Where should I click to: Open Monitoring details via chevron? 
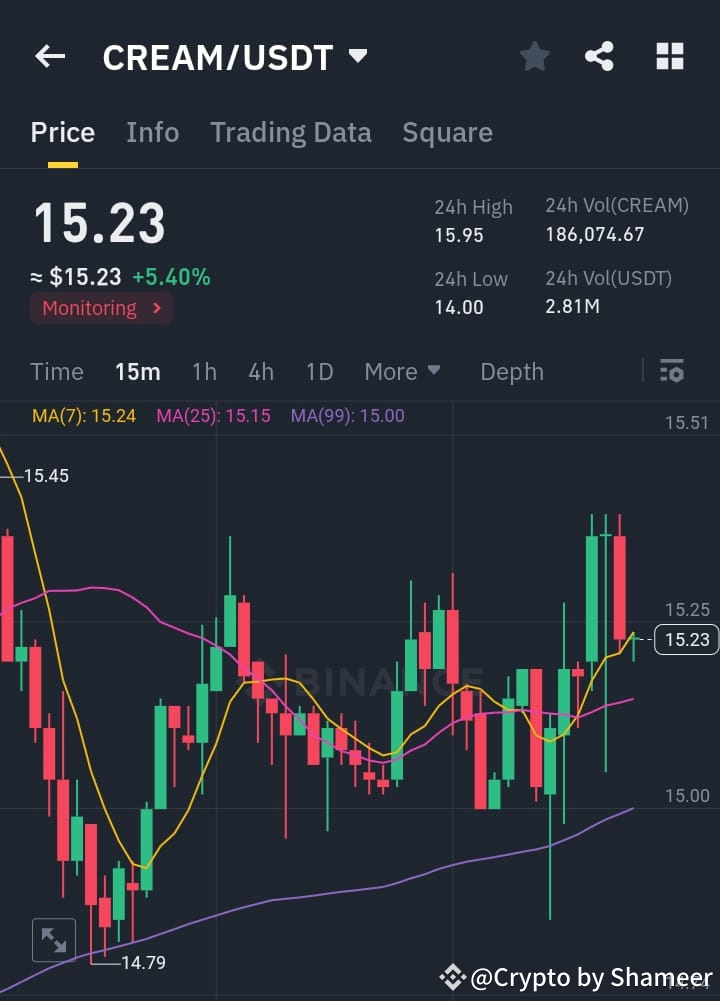[156, 308]
